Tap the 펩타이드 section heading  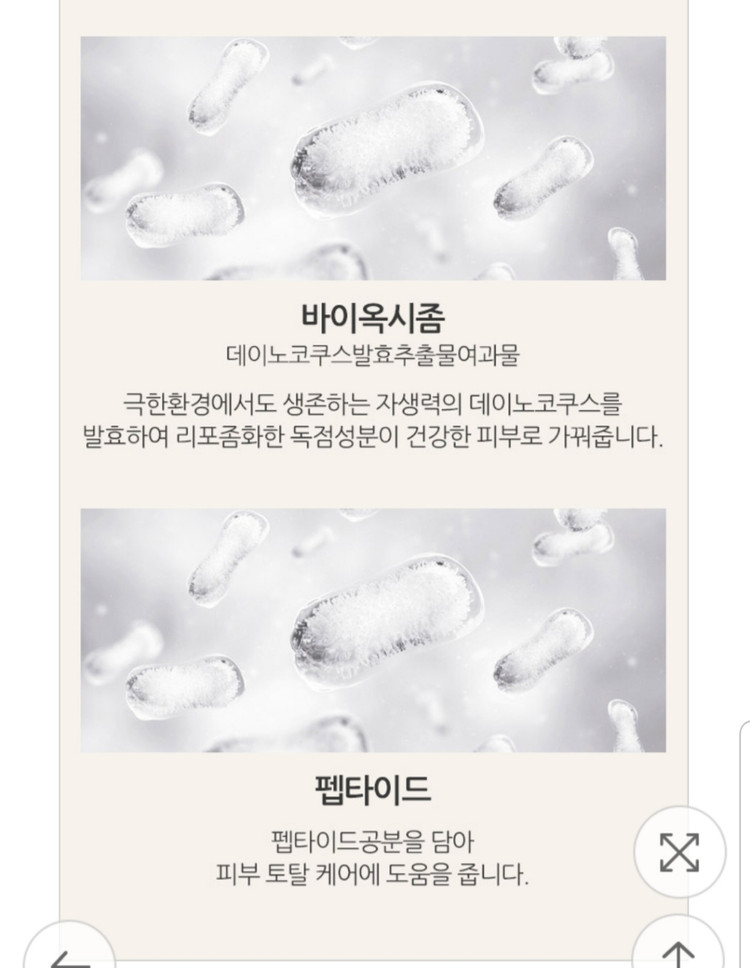[374, 790]
